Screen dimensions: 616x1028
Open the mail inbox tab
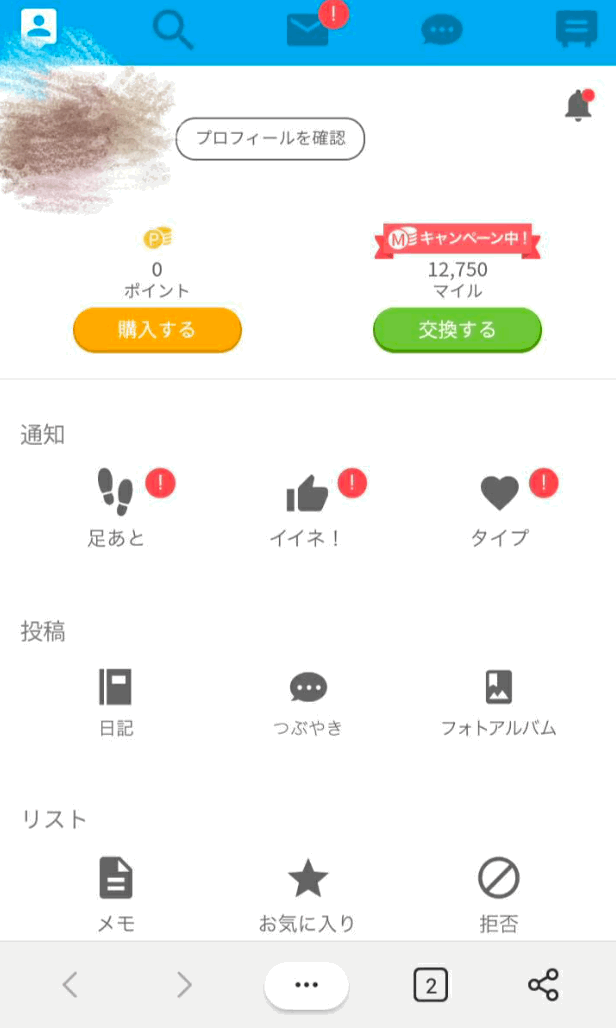[x=308, y=30]
